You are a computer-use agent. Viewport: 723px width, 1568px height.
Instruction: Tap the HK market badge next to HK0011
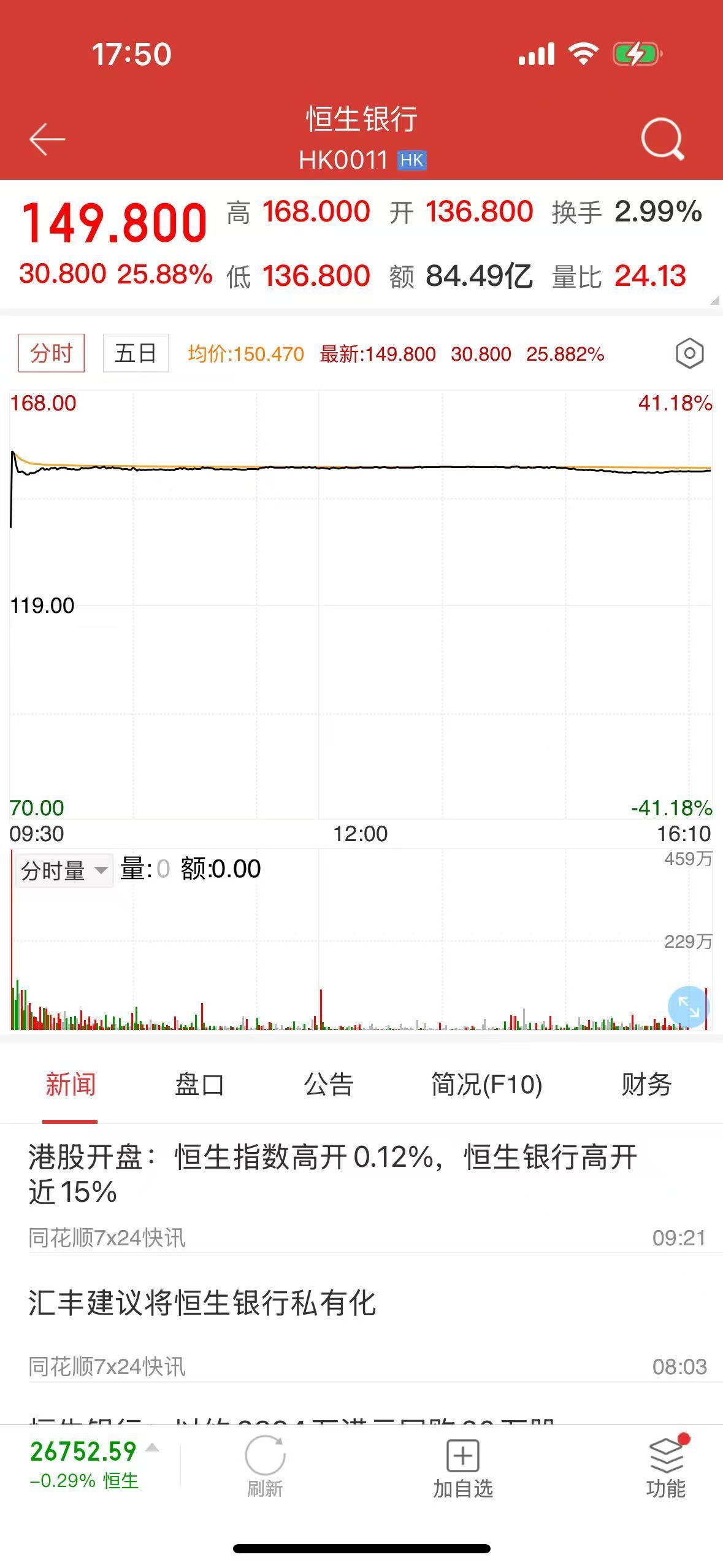click(411, 159)
